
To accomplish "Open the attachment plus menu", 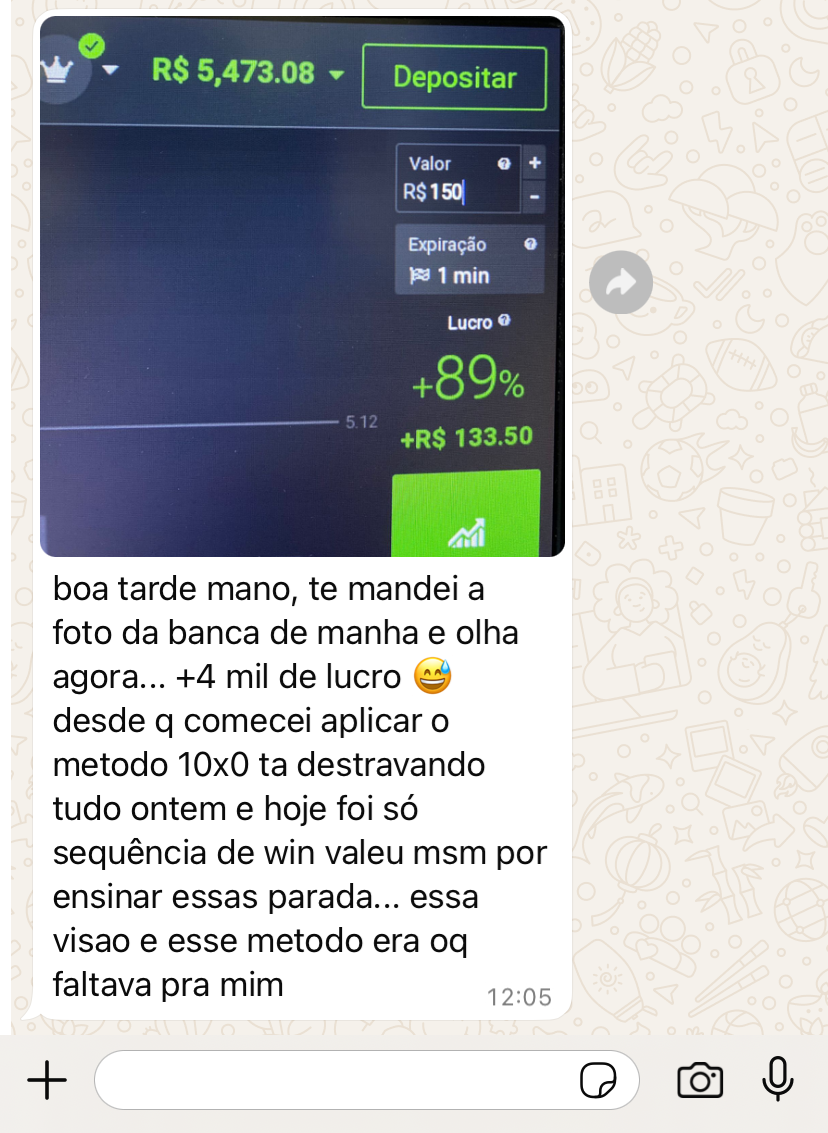I will coord(47,1080).
